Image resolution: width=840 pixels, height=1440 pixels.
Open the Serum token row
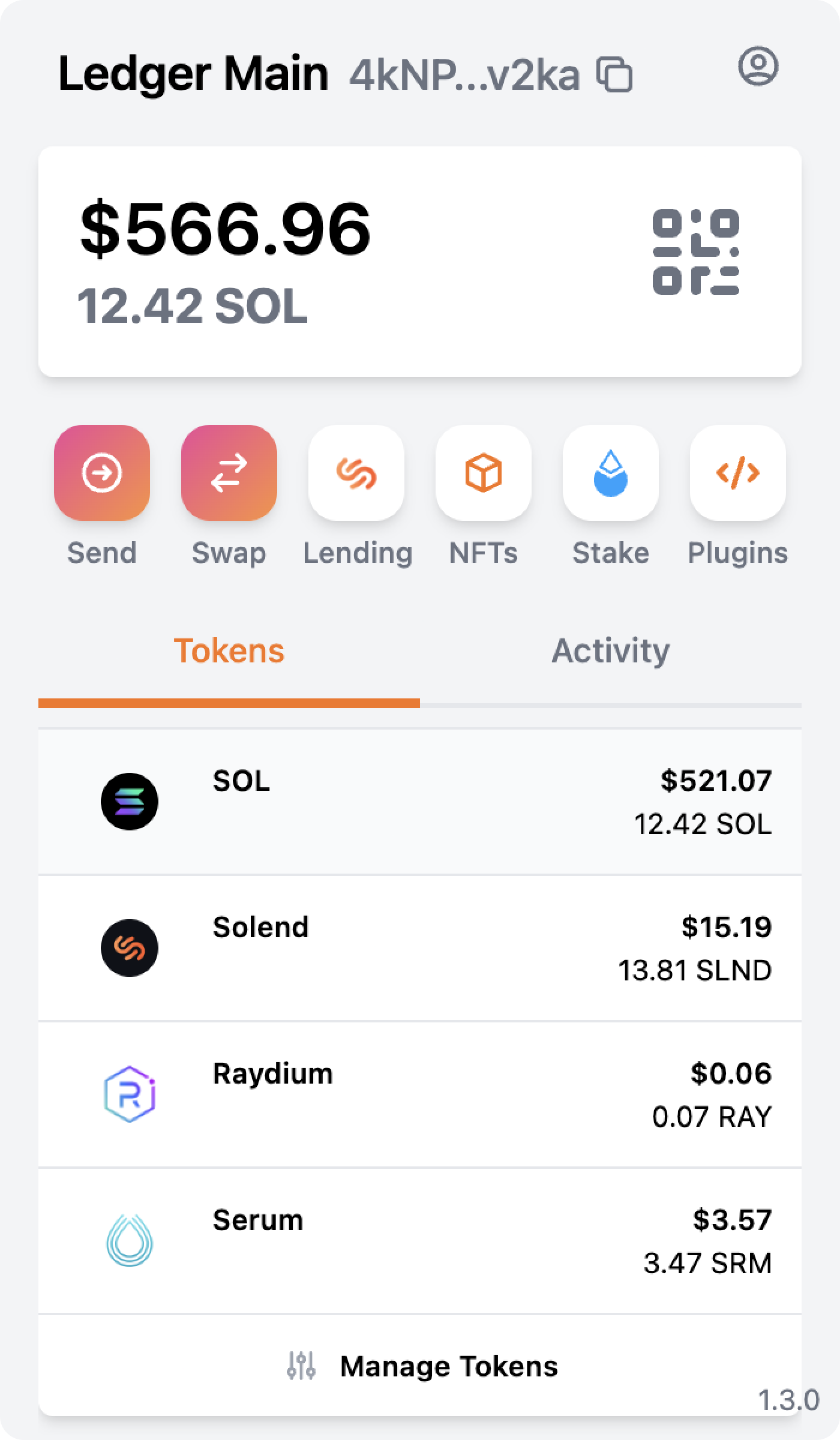[x=420, y=1241]
